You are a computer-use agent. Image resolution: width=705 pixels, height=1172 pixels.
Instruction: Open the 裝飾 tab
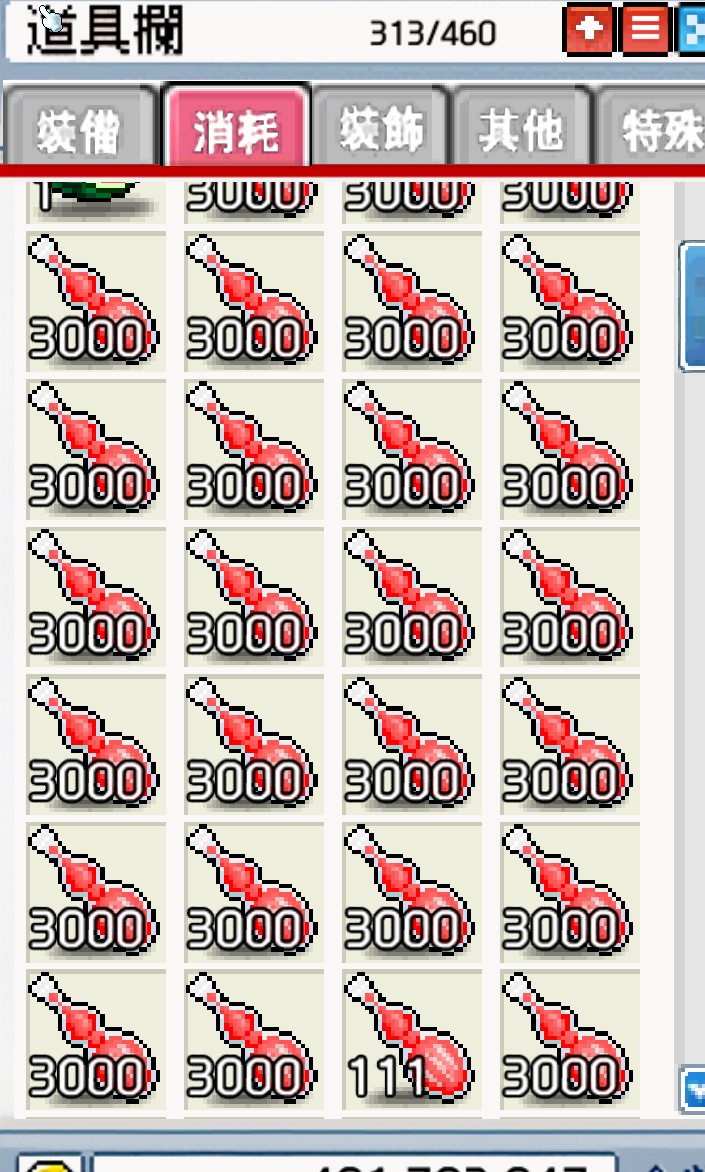click(x=382, y=130)
